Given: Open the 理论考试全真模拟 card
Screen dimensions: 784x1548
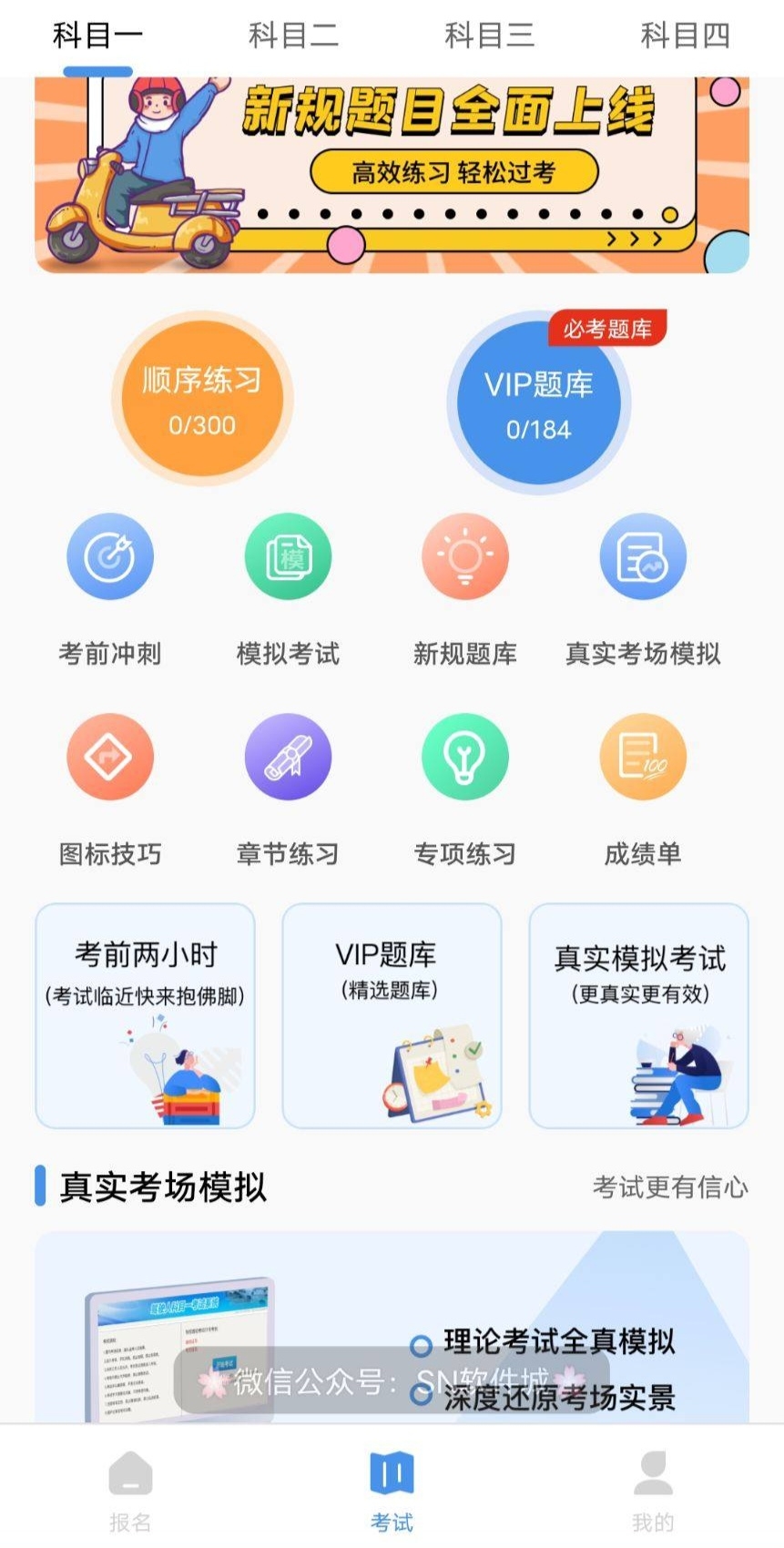Looking at the screenshot, I should tap(392, 1328).
